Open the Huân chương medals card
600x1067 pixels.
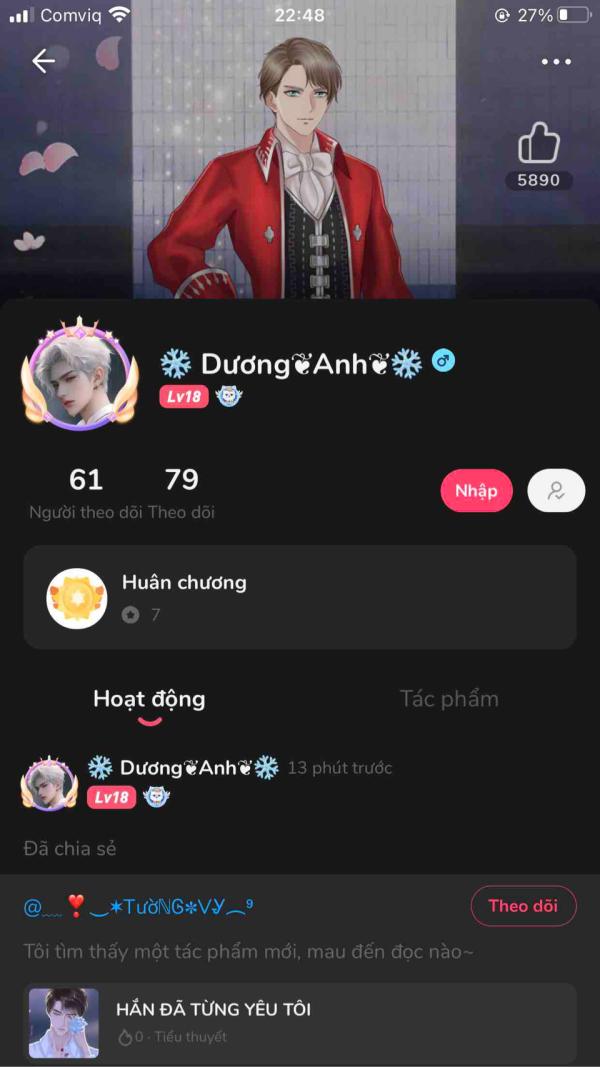(x=300, y=597)
